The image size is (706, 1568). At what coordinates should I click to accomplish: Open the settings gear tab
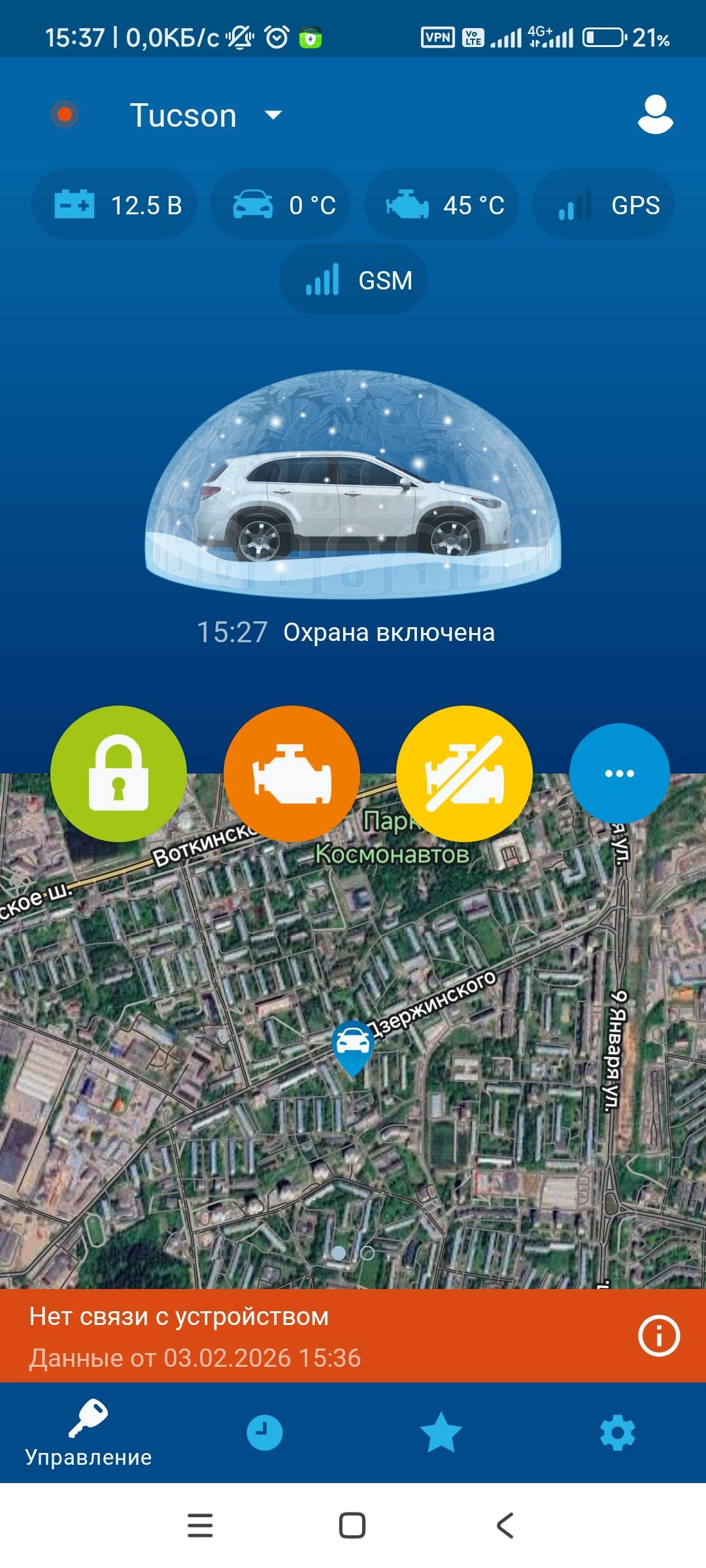617,1433
